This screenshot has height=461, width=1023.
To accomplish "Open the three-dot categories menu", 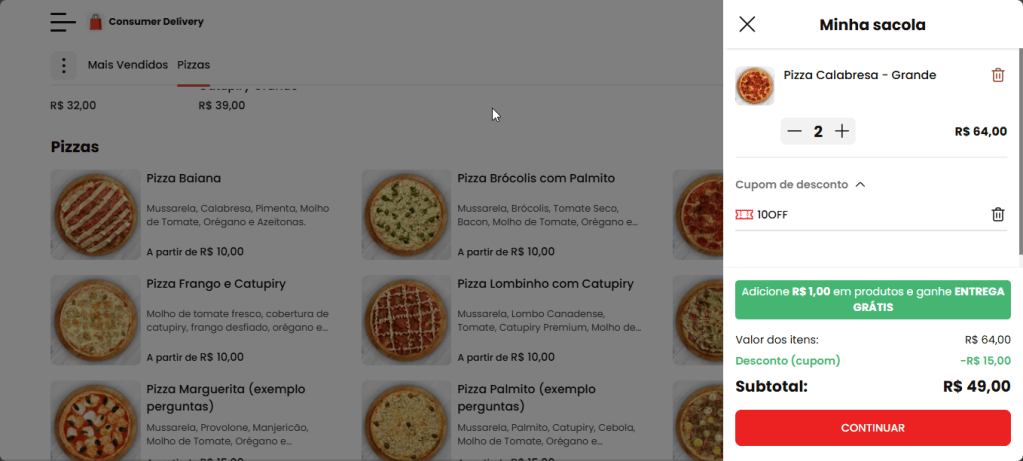I will [x=64, y=65].
